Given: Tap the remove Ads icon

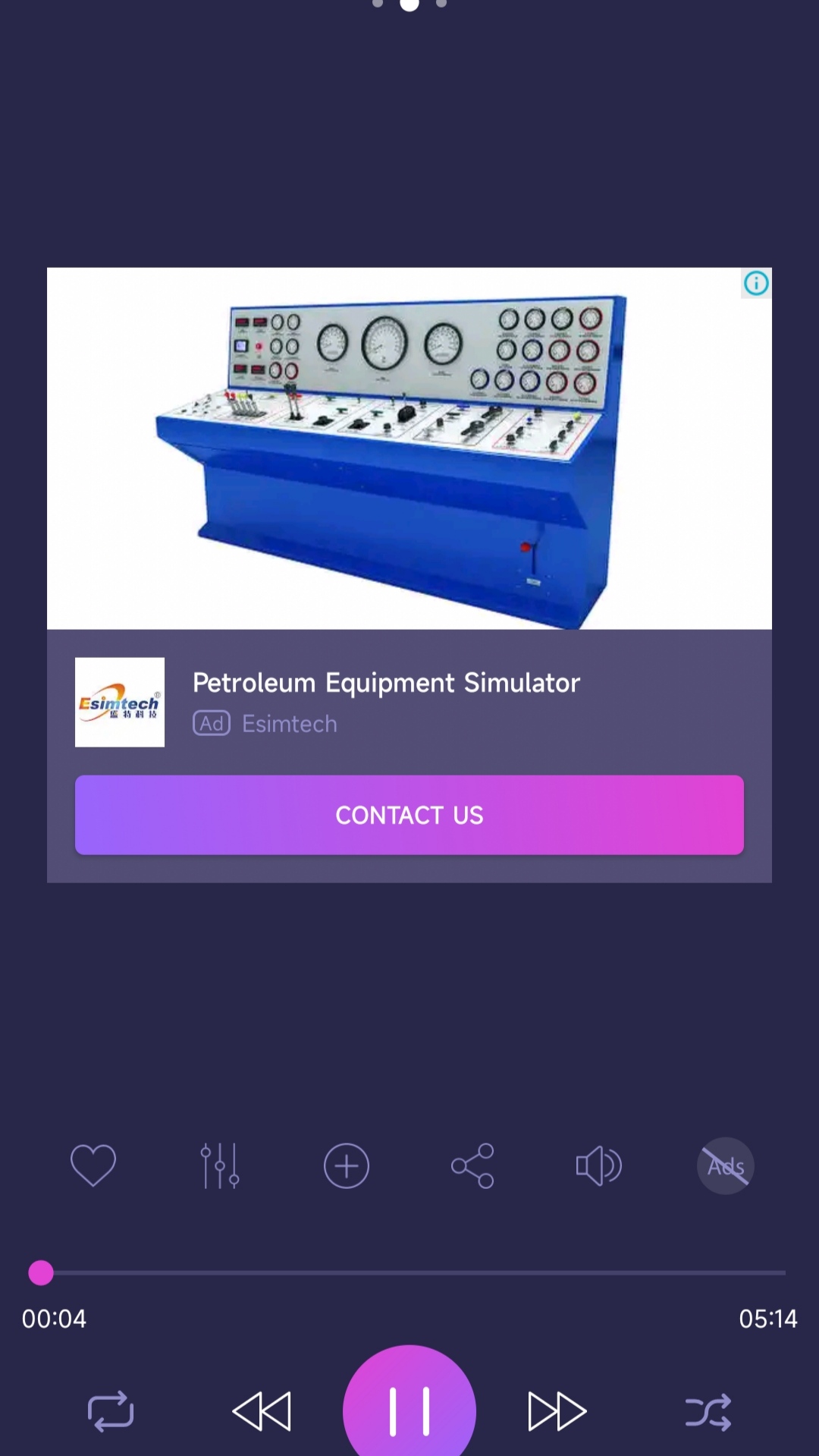Looking at the screenshot, I should pos(726,1165).
